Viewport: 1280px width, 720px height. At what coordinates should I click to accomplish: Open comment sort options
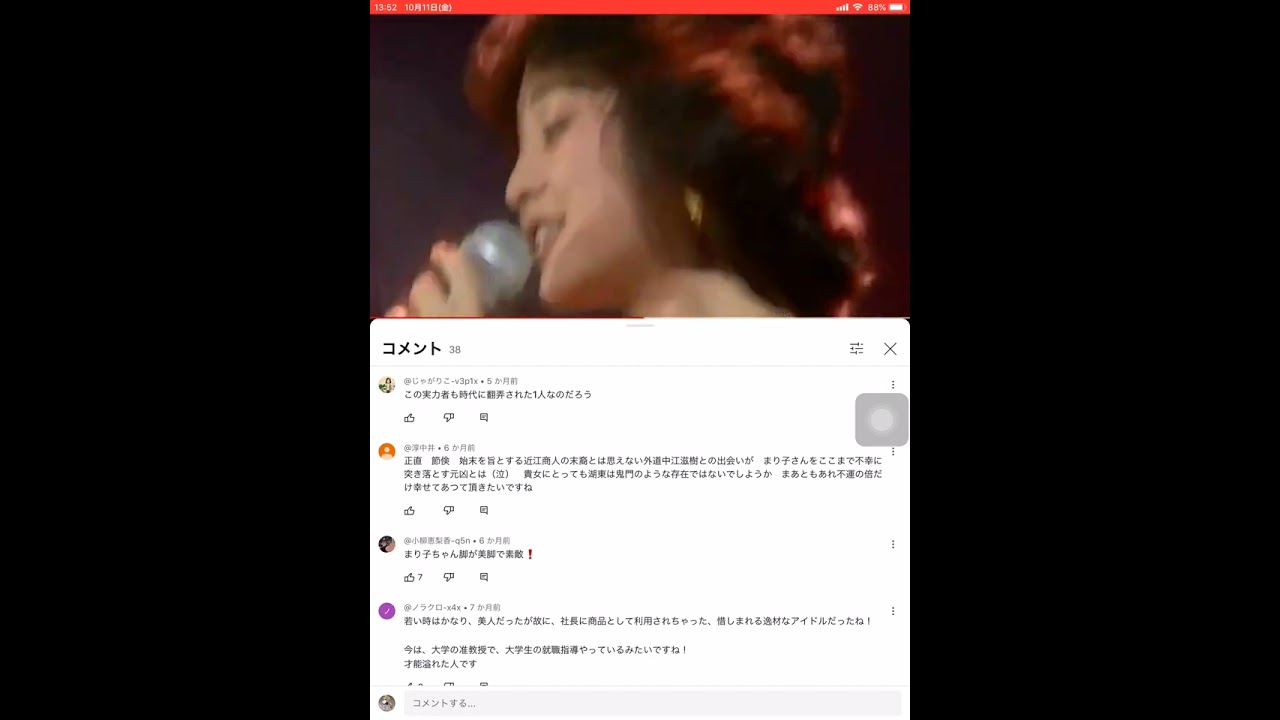[x=856, y=349]
